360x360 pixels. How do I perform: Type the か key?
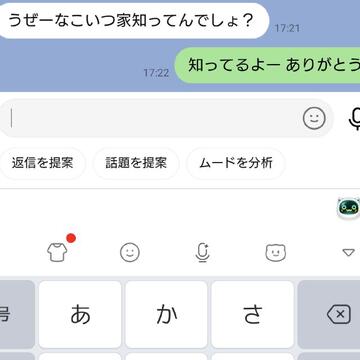[166, 314]
